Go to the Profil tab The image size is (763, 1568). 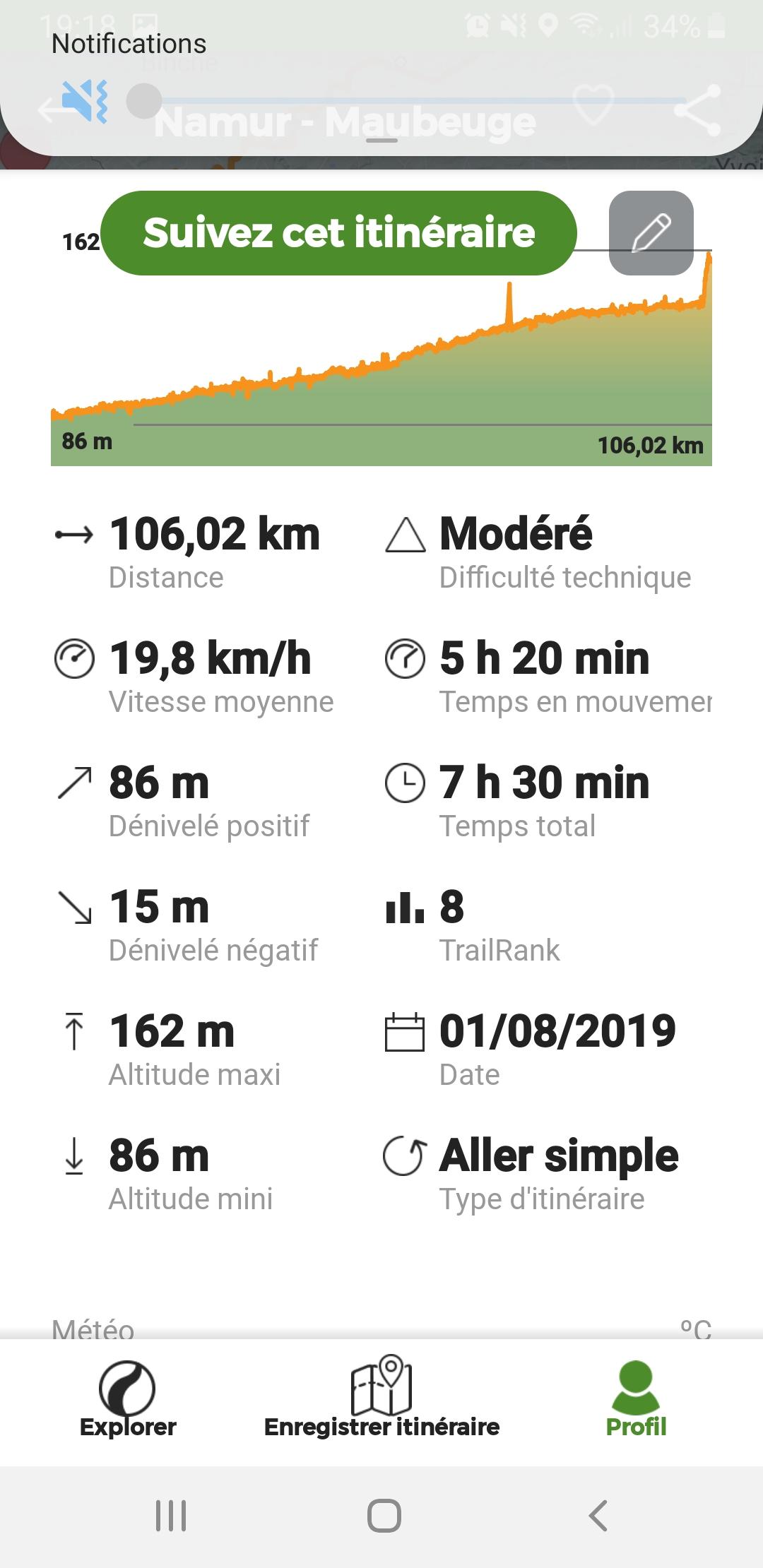pos(636,1400)
